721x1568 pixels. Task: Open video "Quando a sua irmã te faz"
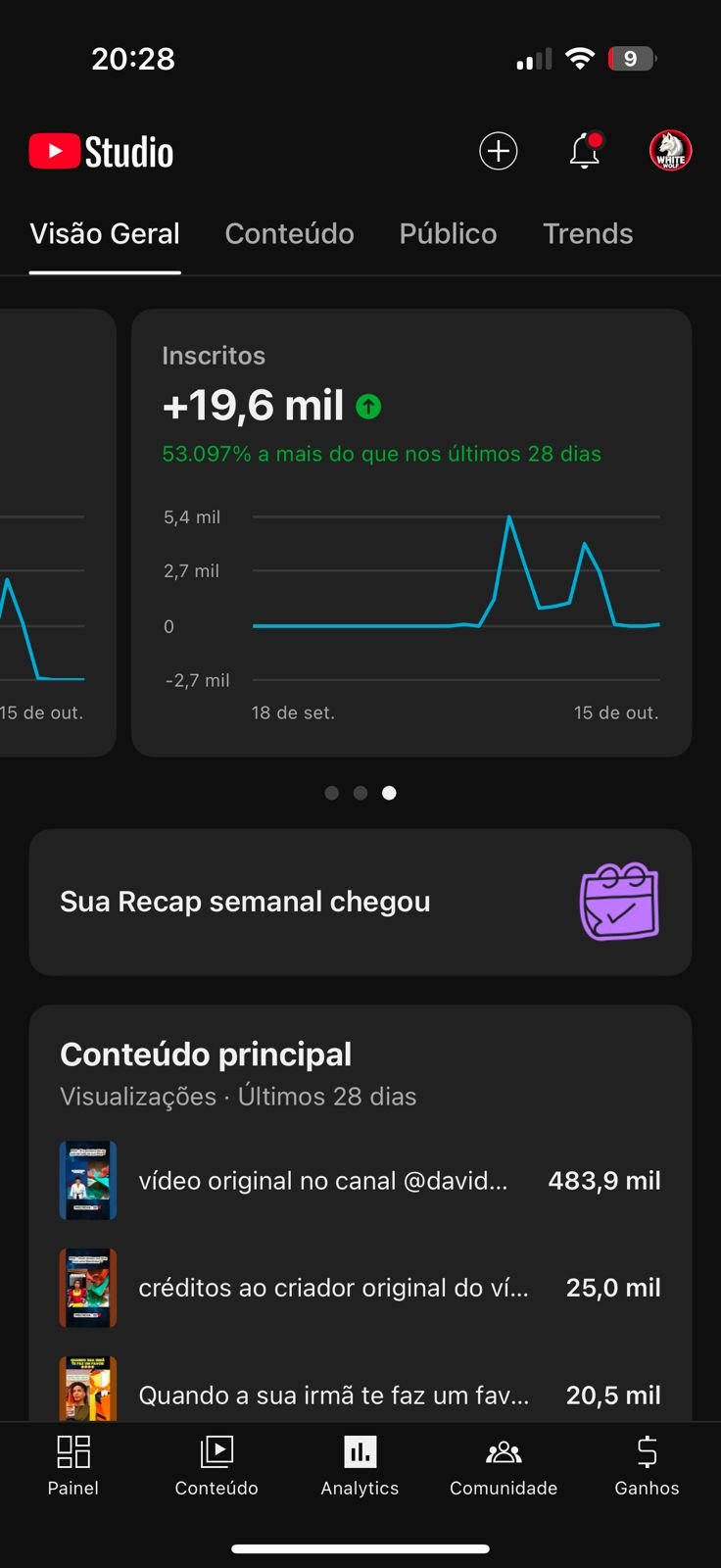click(333, 1394)
